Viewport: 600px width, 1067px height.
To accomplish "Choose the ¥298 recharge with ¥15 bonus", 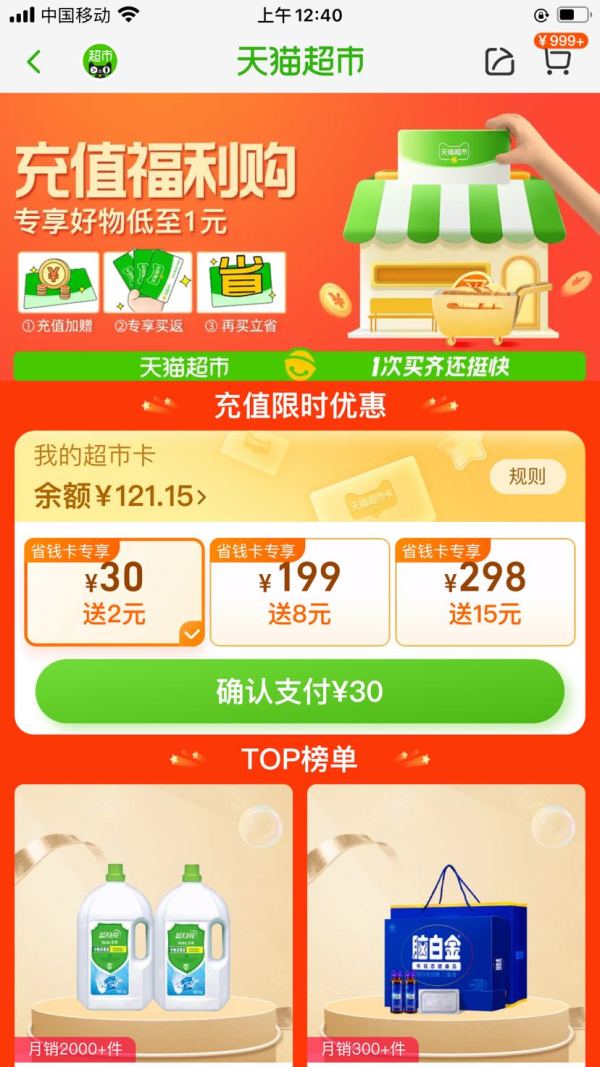I will point(485,592).
